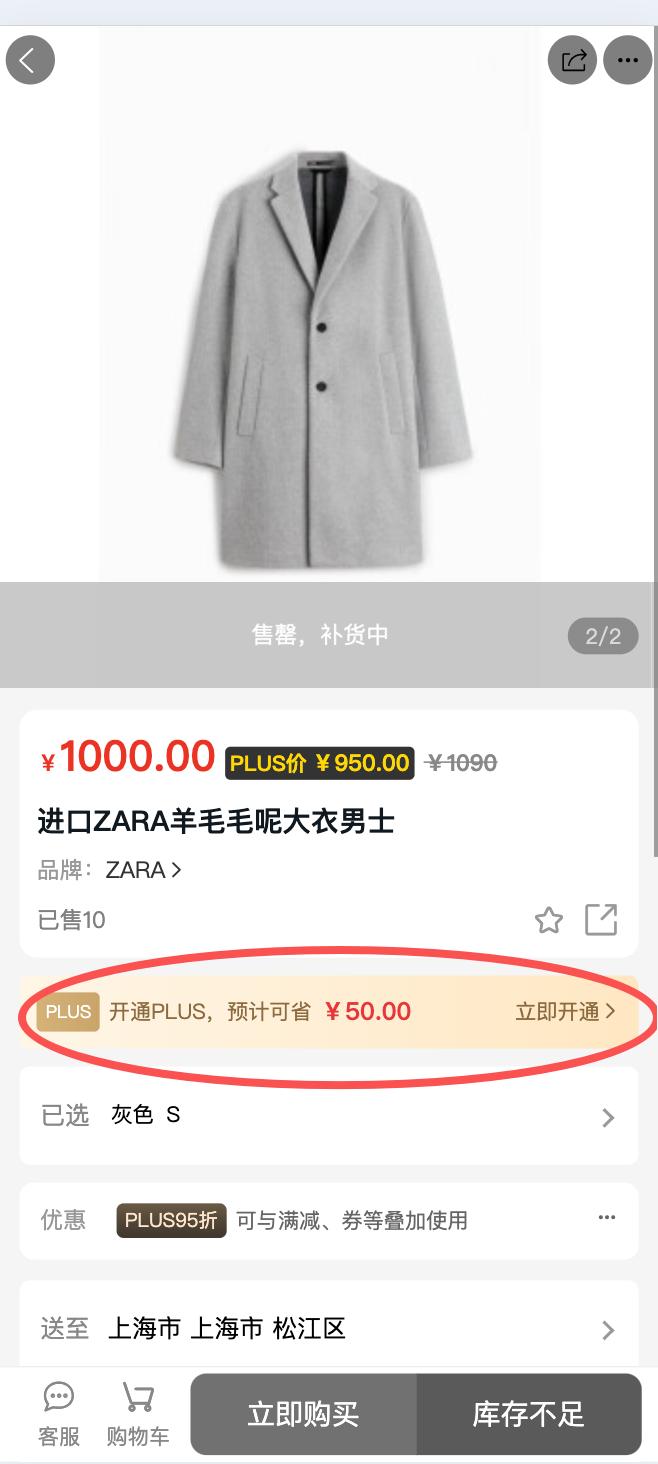Tap 立即开通 to activate PLUS membership
This screenshot has width=658, height=1464.
[565, 1011]
